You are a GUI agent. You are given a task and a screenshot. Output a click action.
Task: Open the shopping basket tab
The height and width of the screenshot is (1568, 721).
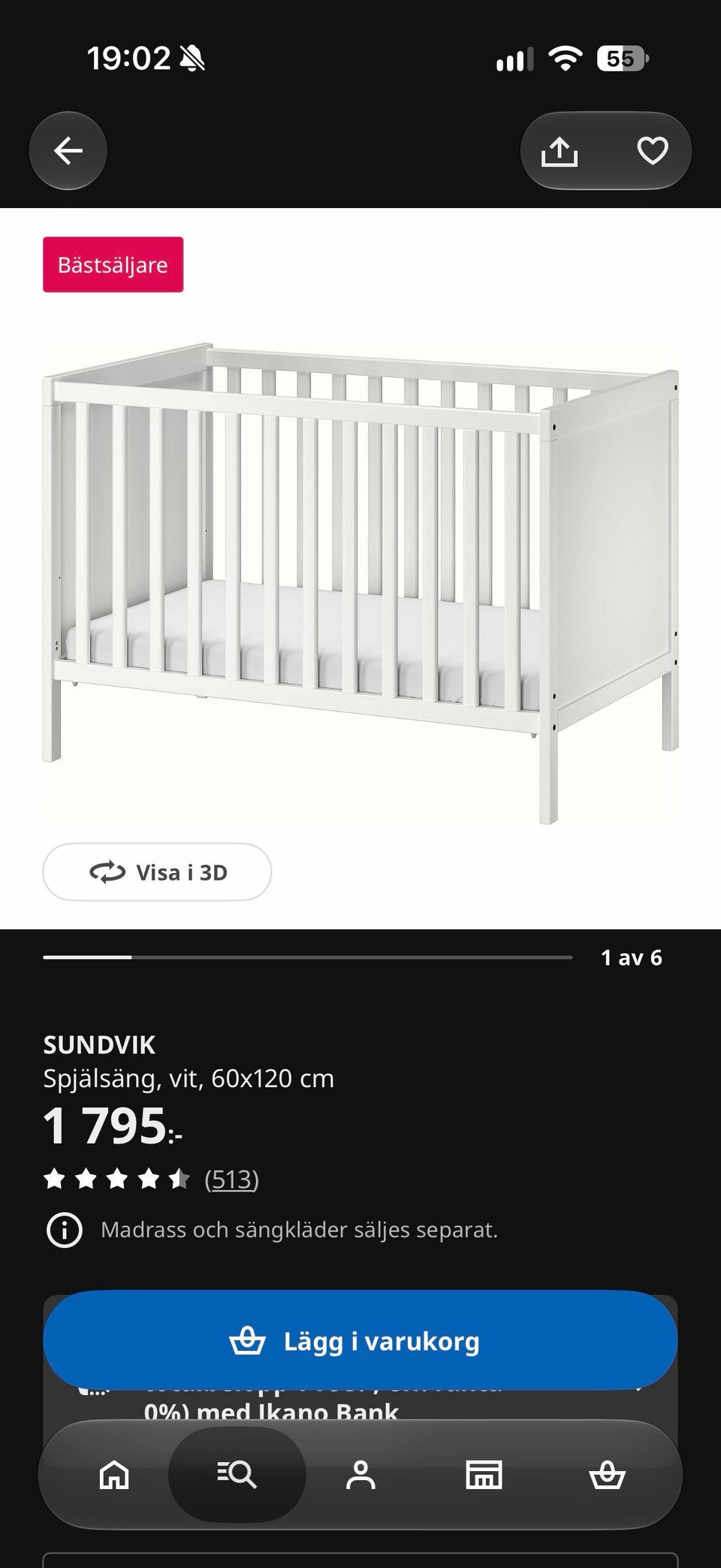(x=607, y=1474)
